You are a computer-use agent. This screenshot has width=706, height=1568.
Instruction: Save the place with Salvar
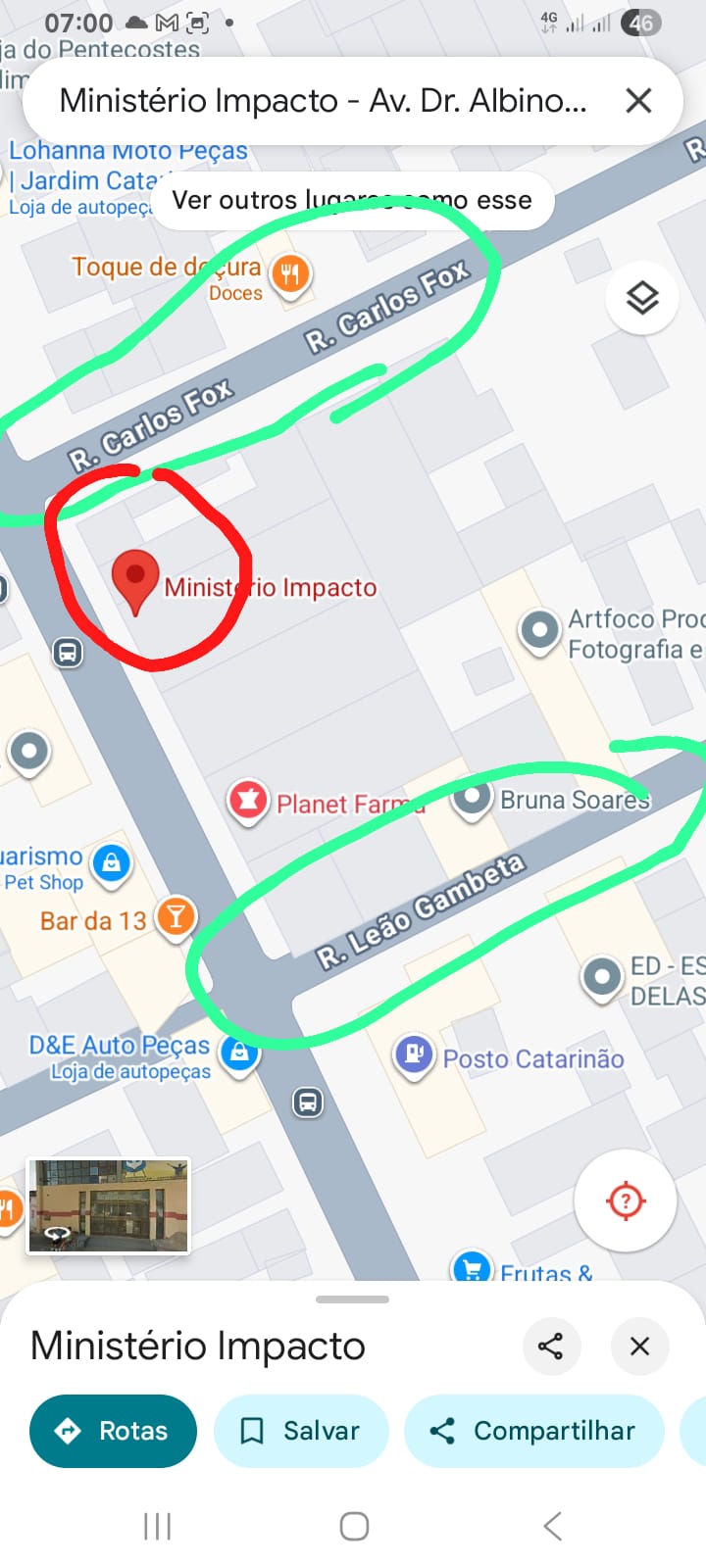(301, 1431)
